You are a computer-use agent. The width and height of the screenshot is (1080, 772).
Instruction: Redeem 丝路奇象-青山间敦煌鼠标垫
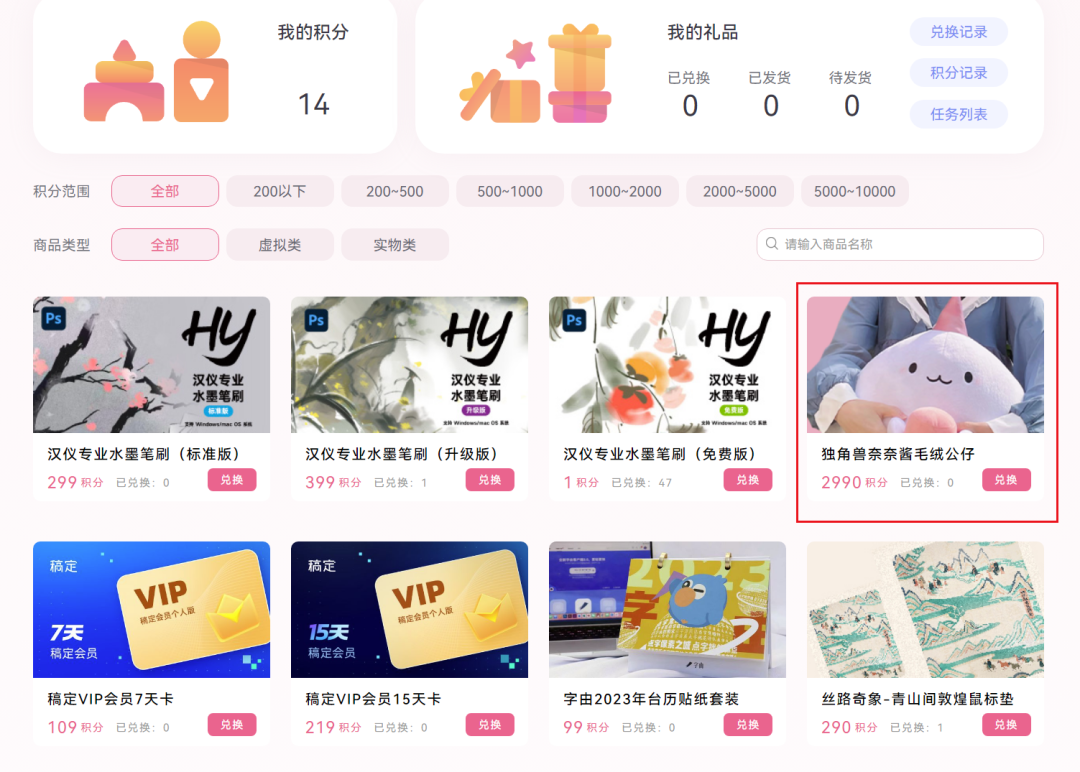1006,725
